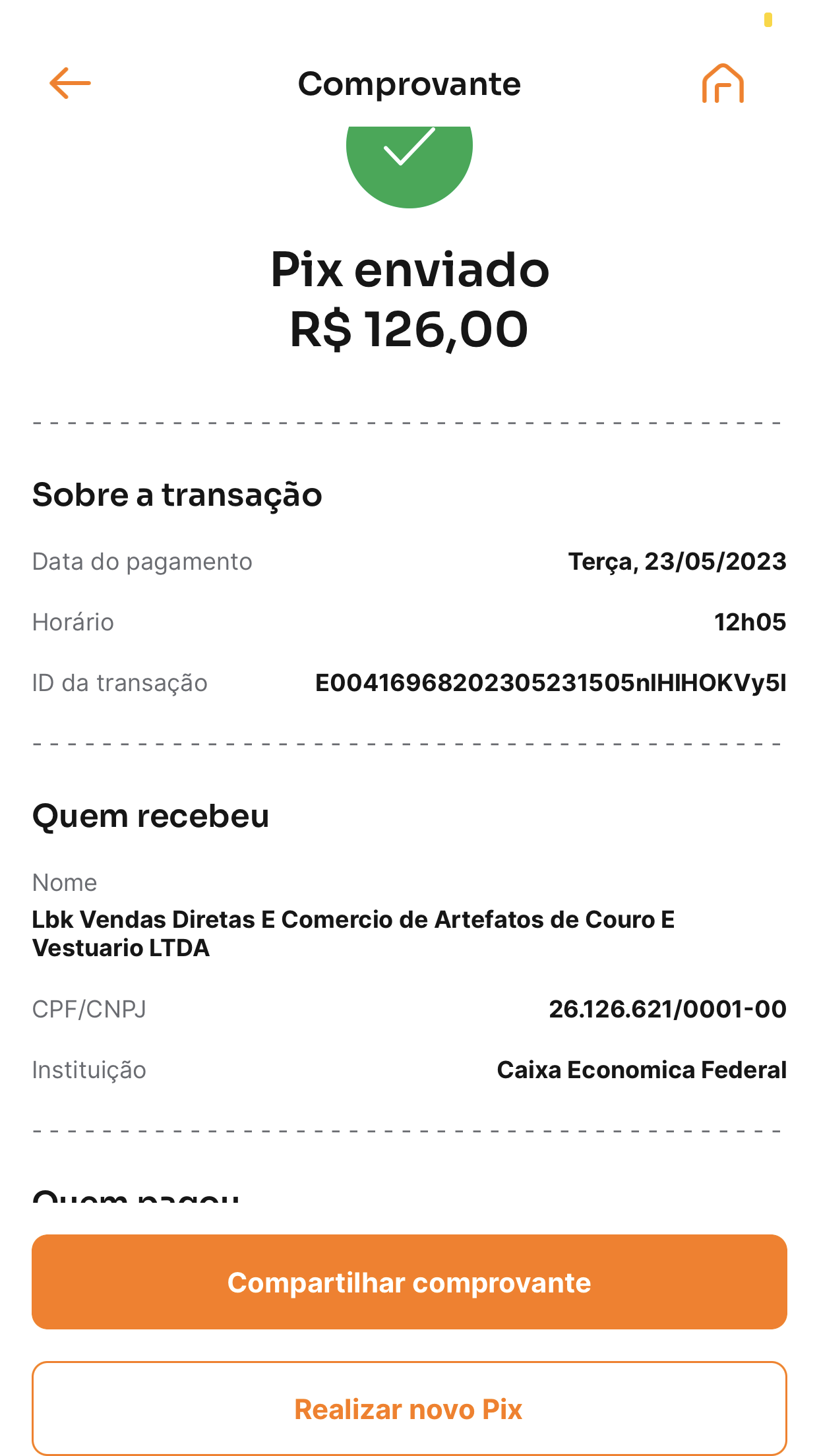Select Realizar novo Pix
This screenshot has height=1456, width=819.
click(409, 1409)
